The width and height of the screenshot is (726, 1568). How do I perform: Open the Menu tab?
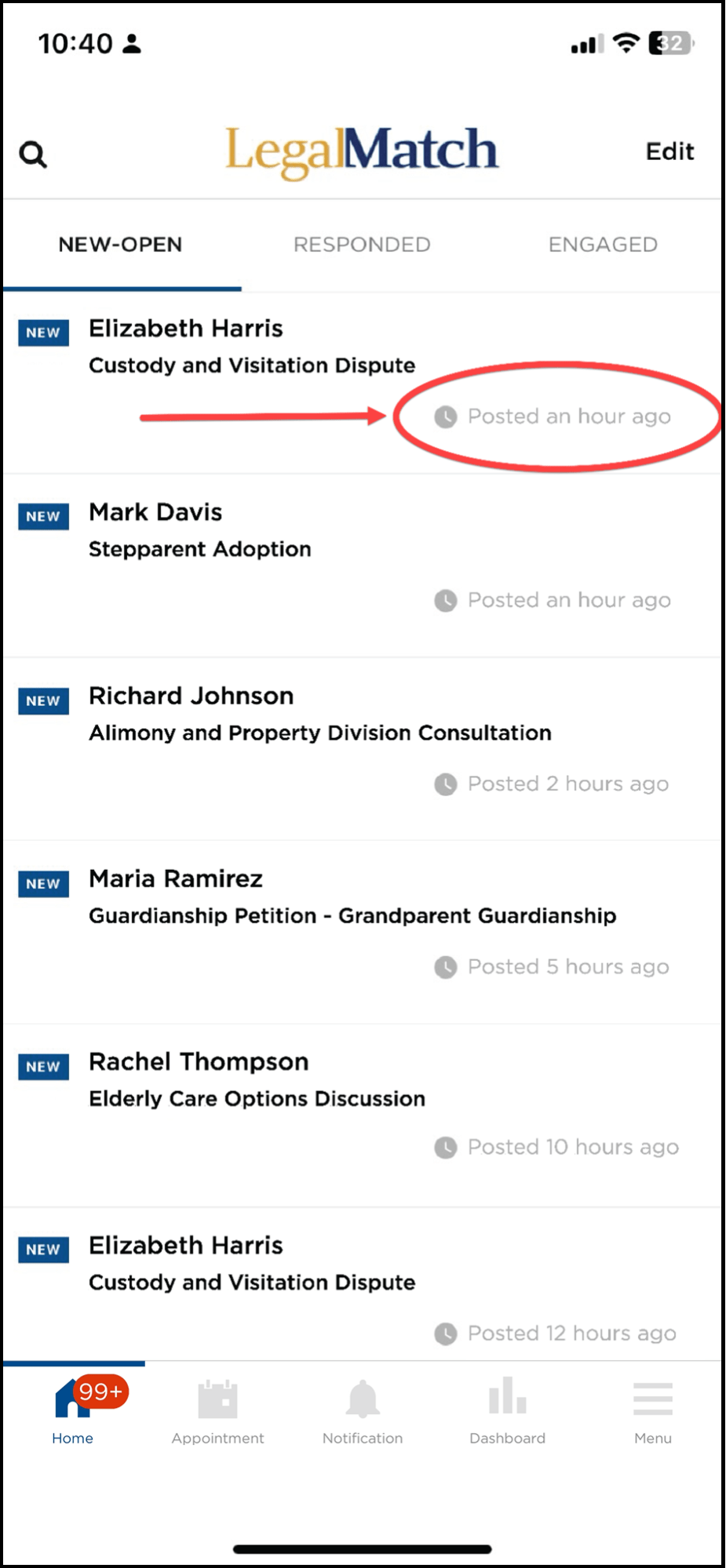(652, 1410)
